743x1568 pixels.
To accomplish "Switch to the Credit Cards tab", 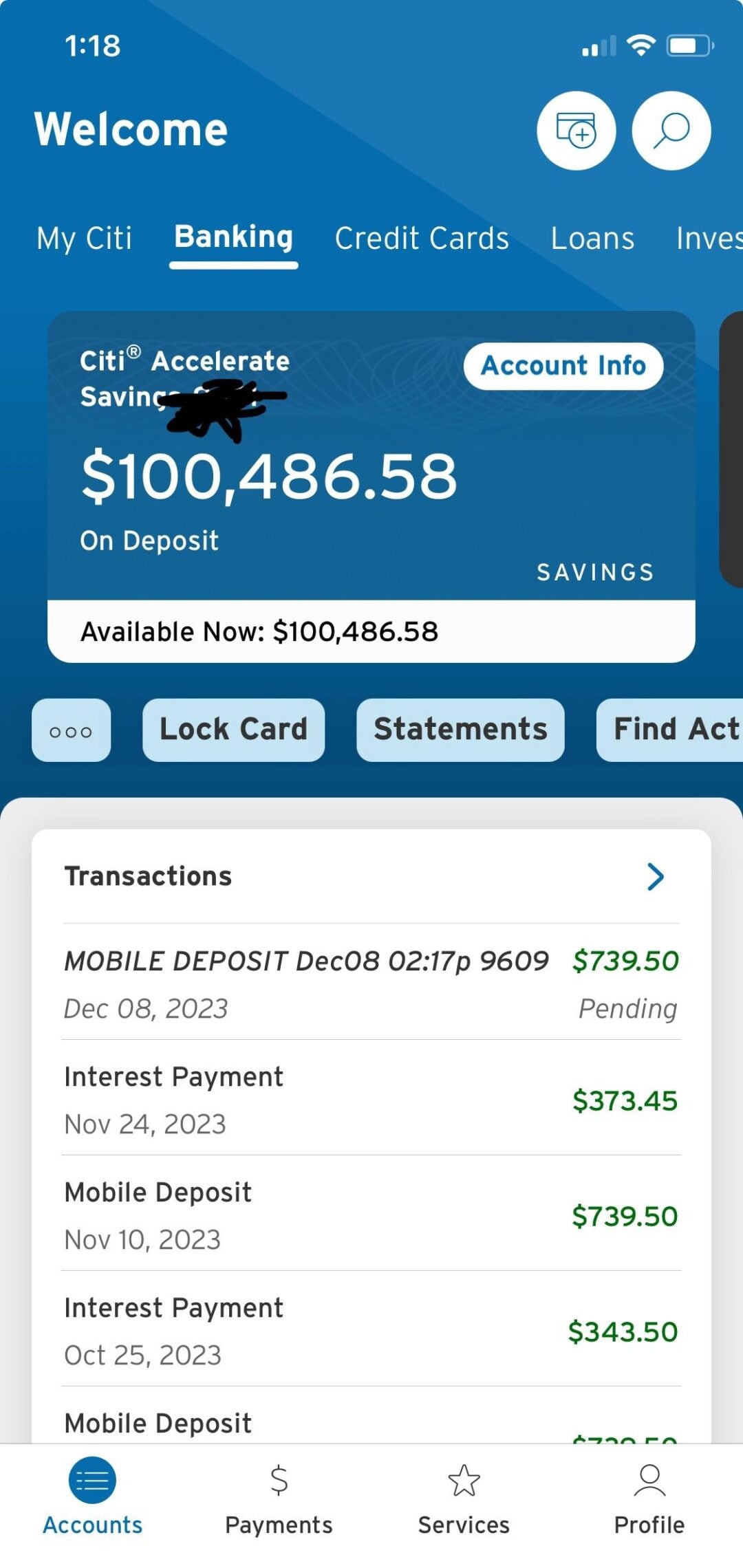I will pyautogui.click(x=422, y=239).
